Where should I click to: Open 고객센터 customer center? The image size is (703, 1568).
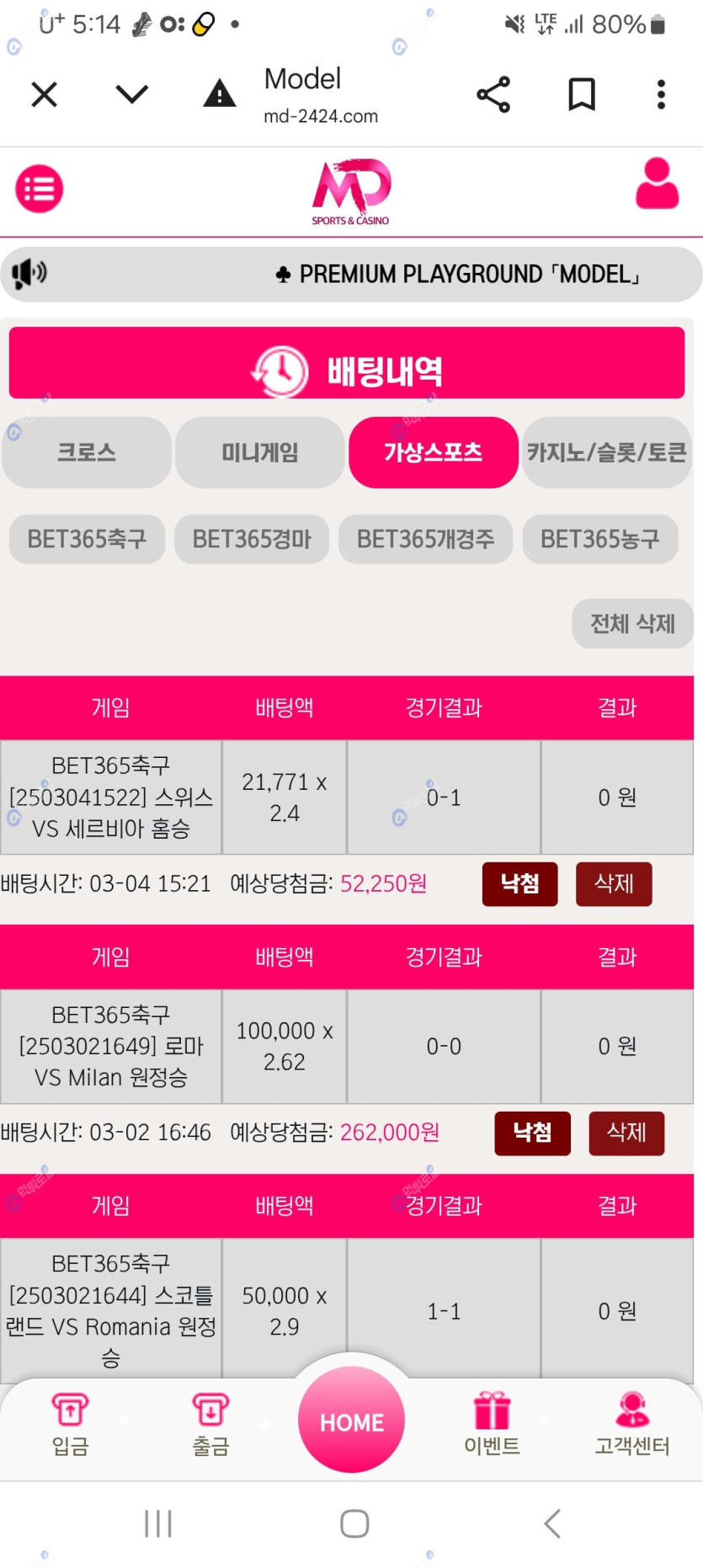click(632, 1425)
